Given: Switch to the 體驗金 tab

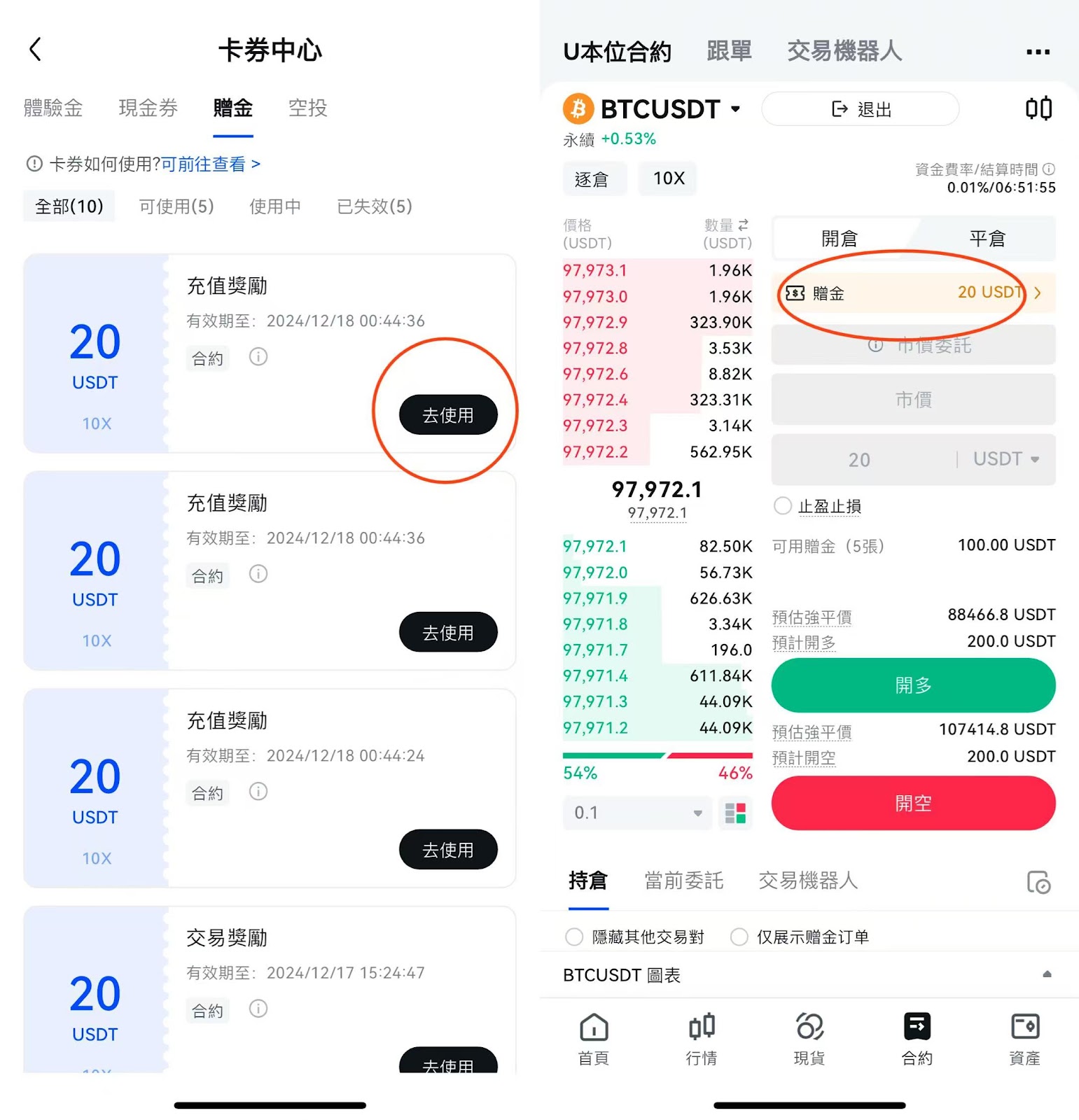Looking at the screenshot, I should [x=53, y=108].
